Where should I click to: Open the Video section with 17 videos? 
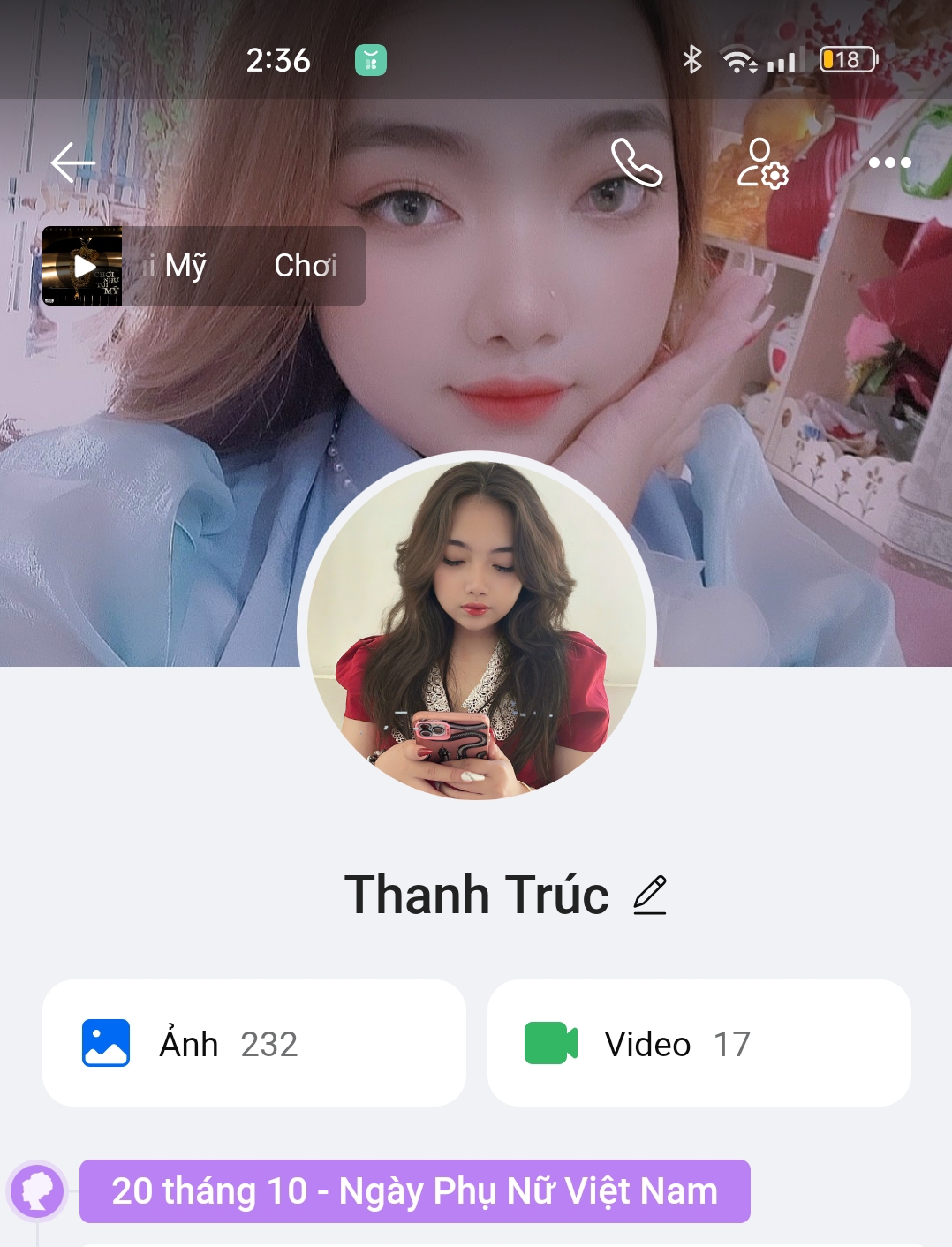(699, 1043)
